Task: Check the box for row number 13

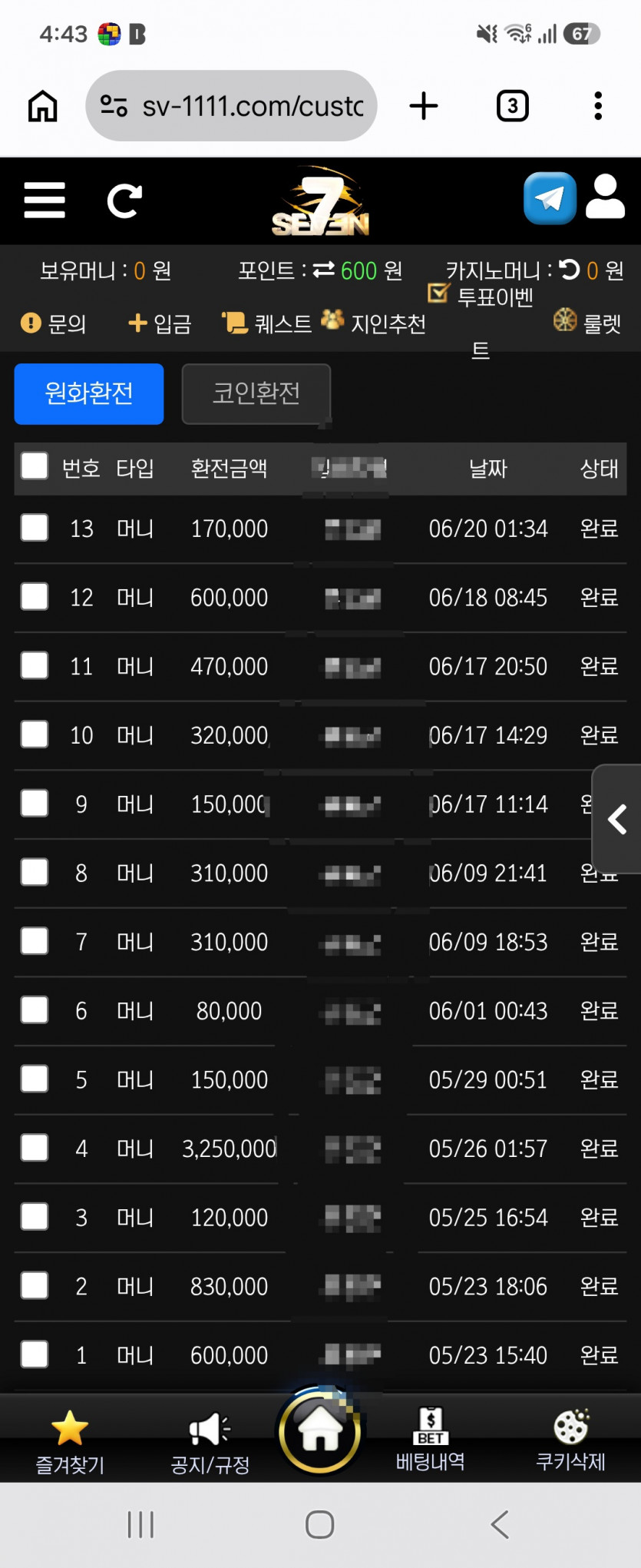Action: [x=35, y=528]
